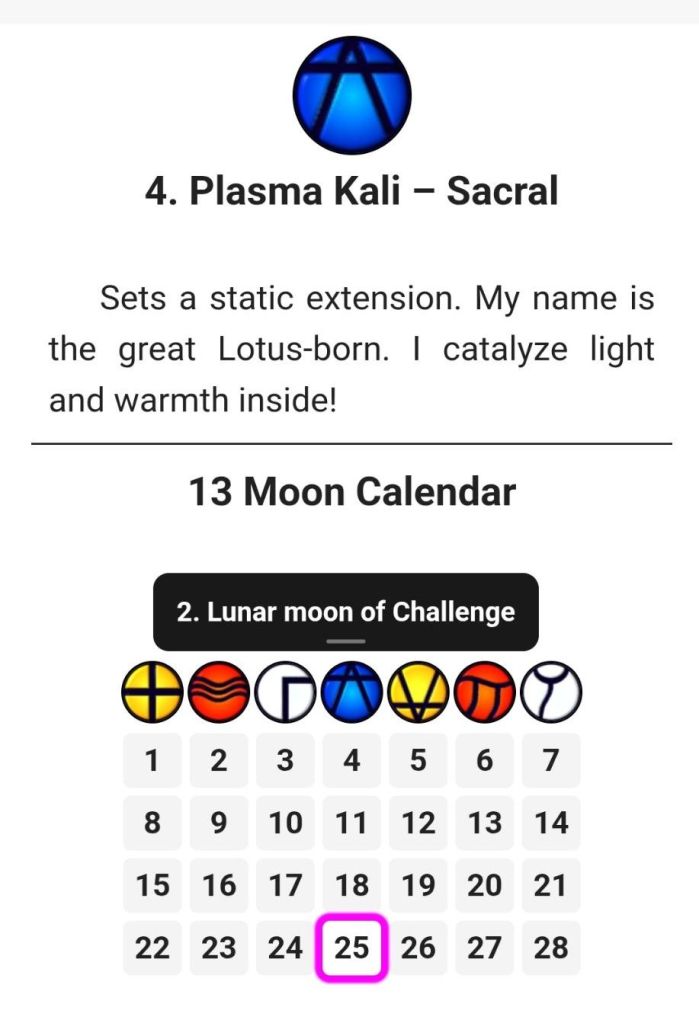Choose day 1 of the moon
Image resolution: width=699 pixels, height=1023 pixels.
click(152, 760)
